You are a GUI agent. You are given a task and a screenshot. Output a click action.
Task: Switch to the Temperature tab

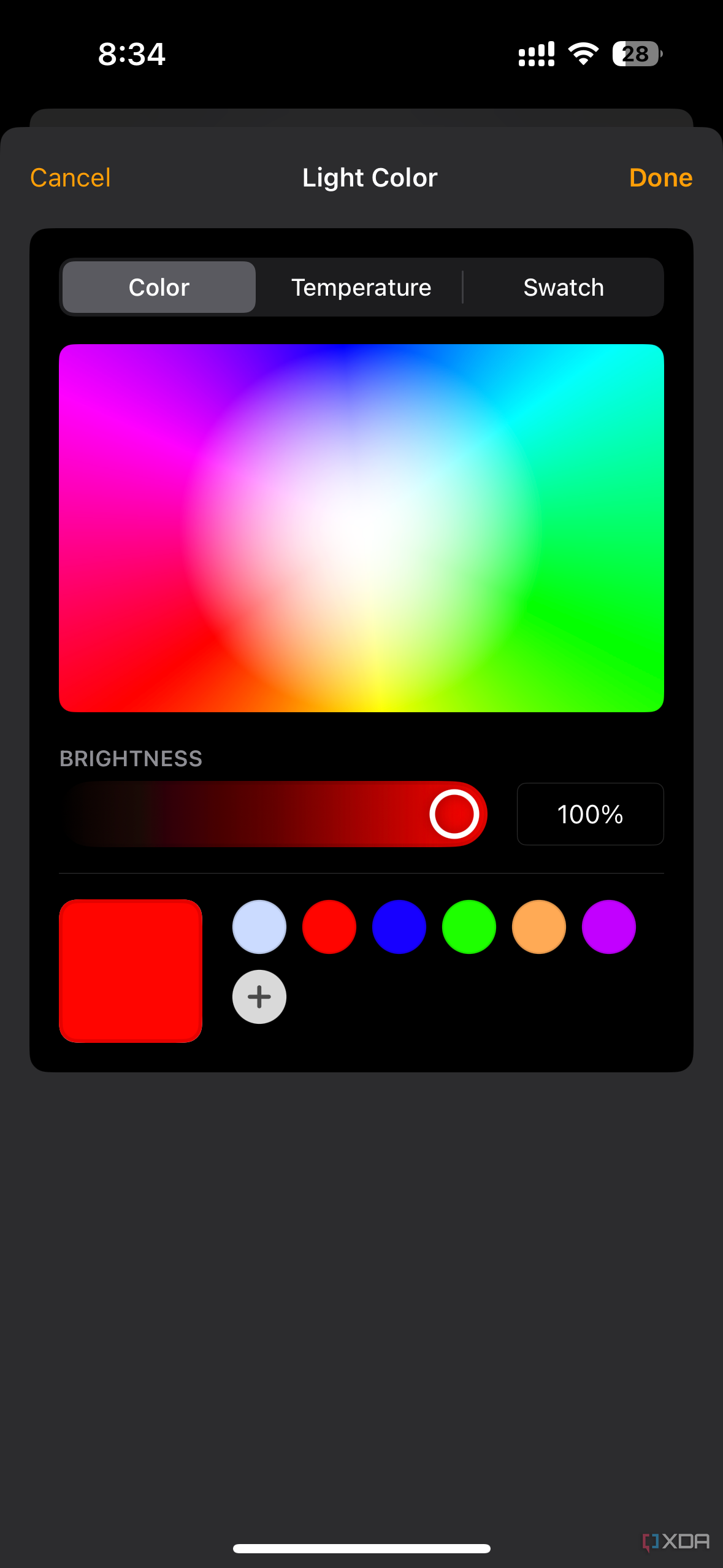(361, 287)
